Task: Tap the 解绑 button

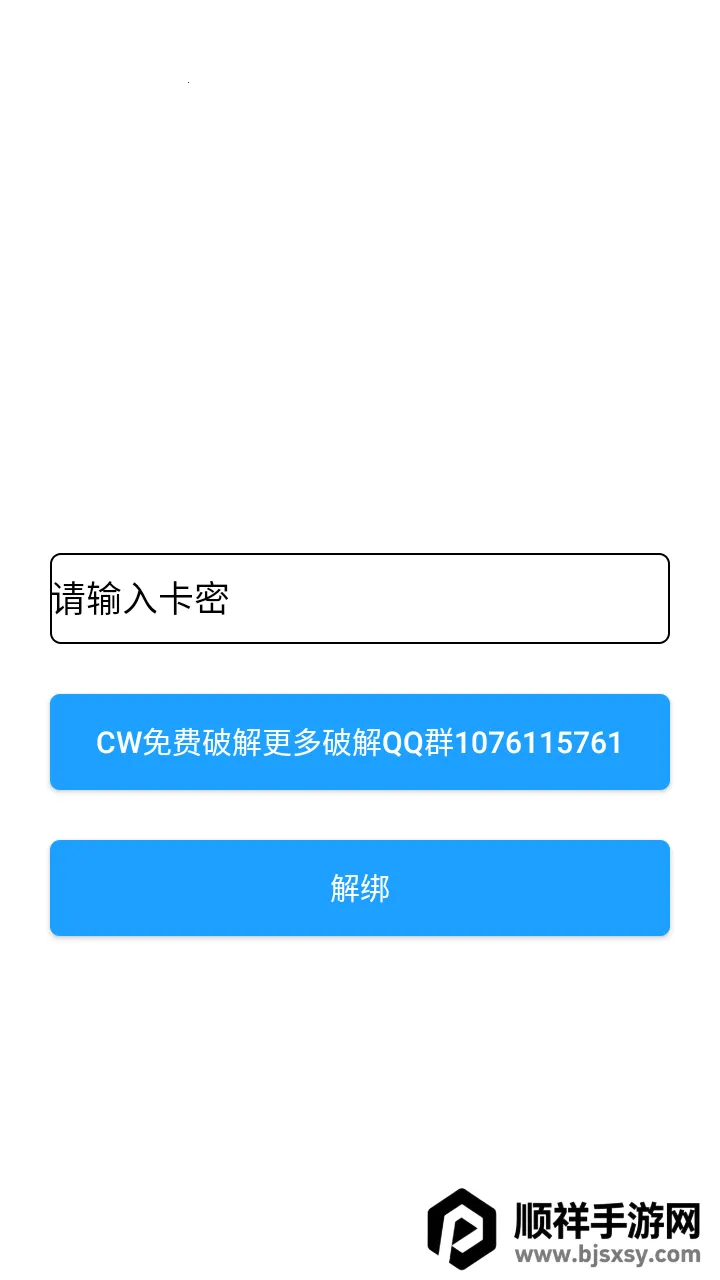Action: [x=360, y=888]
